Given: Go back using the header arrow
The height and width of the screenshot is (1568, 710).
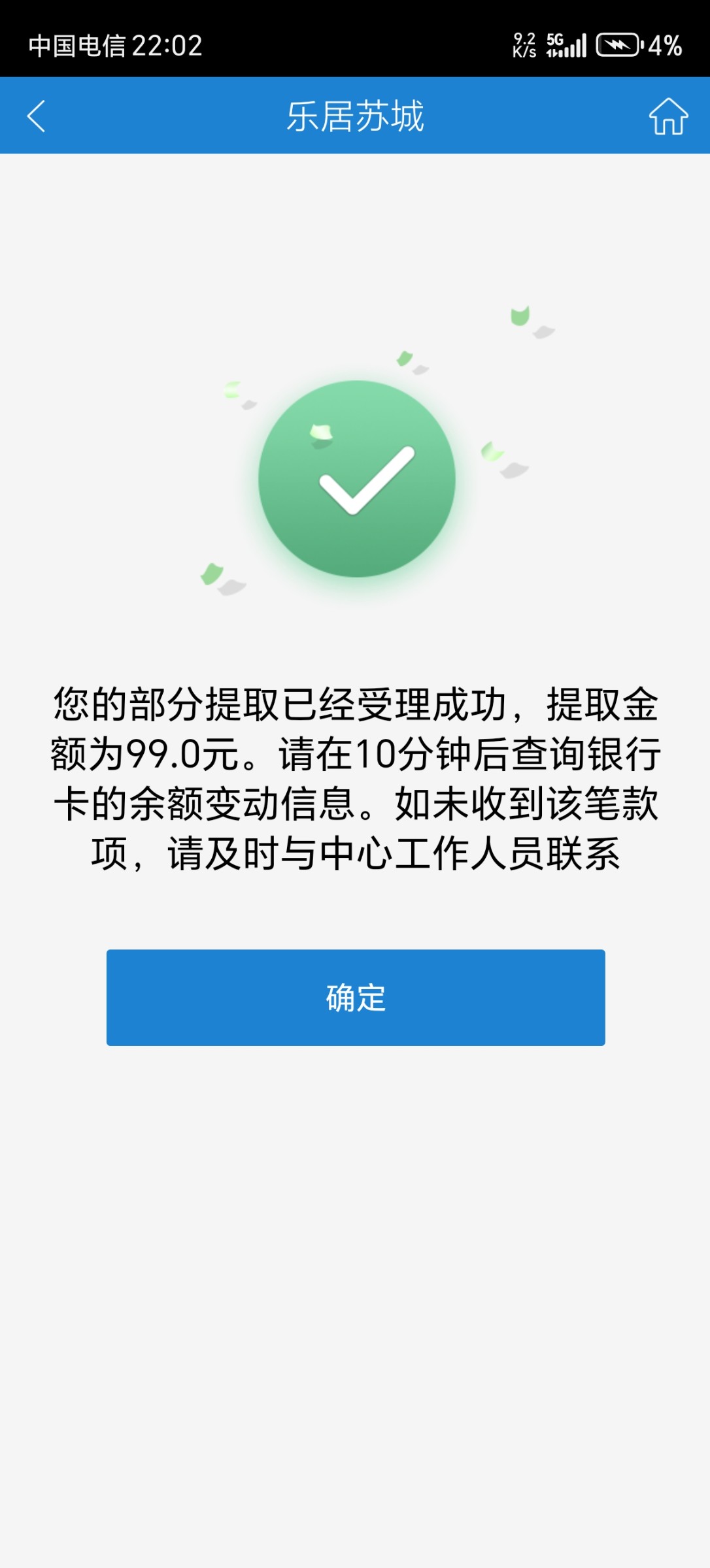Looking at the screenshot, I should (x=37, y=116).
